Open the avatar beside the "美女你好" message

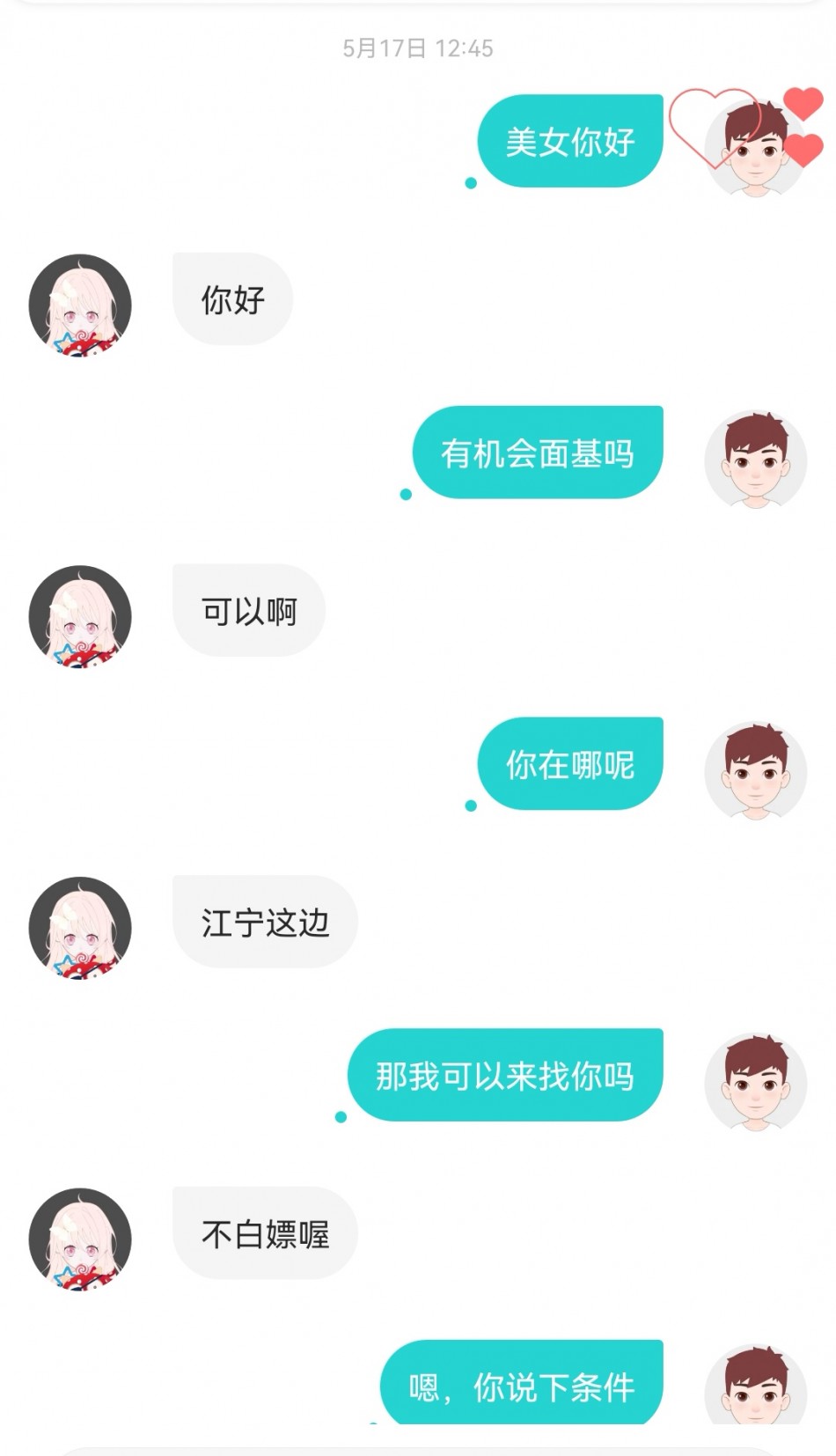pyautogui.click(x=755, y=147)
